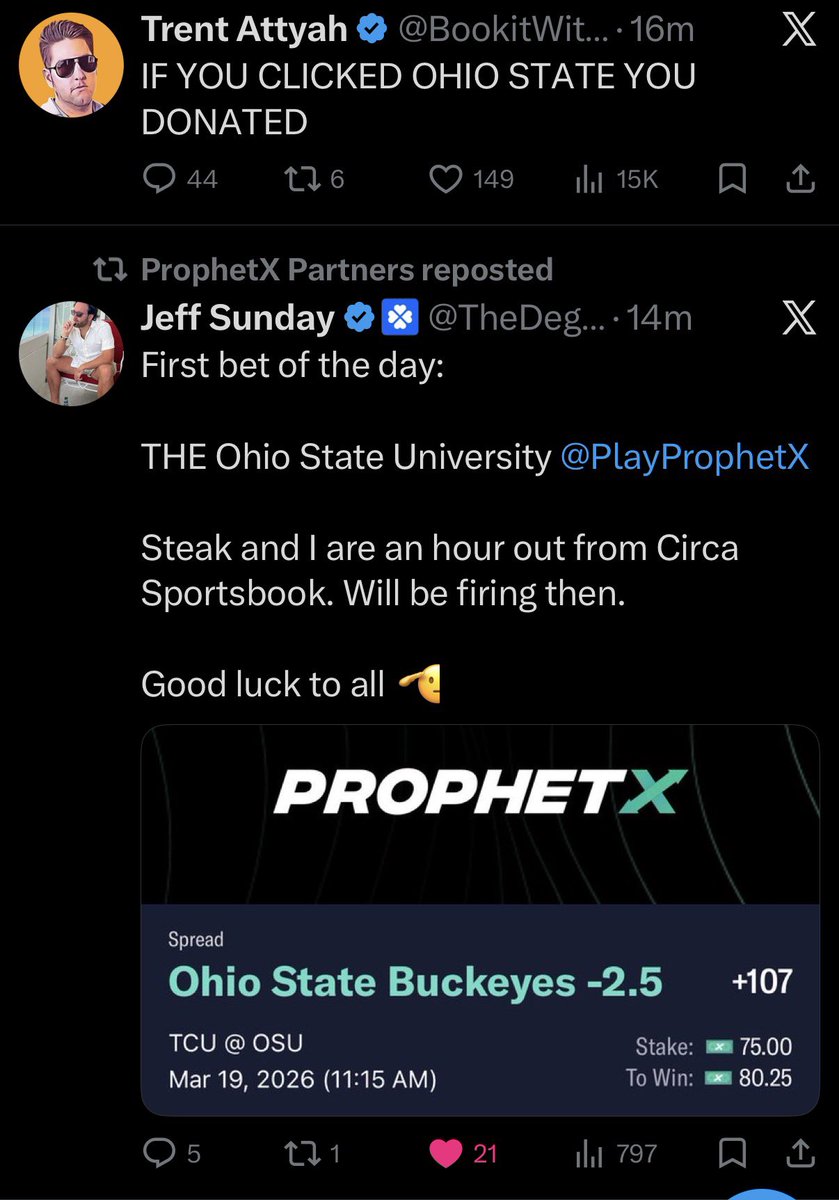
Task: Share Trent Attyah's post
Action: [x=797, y=179]
